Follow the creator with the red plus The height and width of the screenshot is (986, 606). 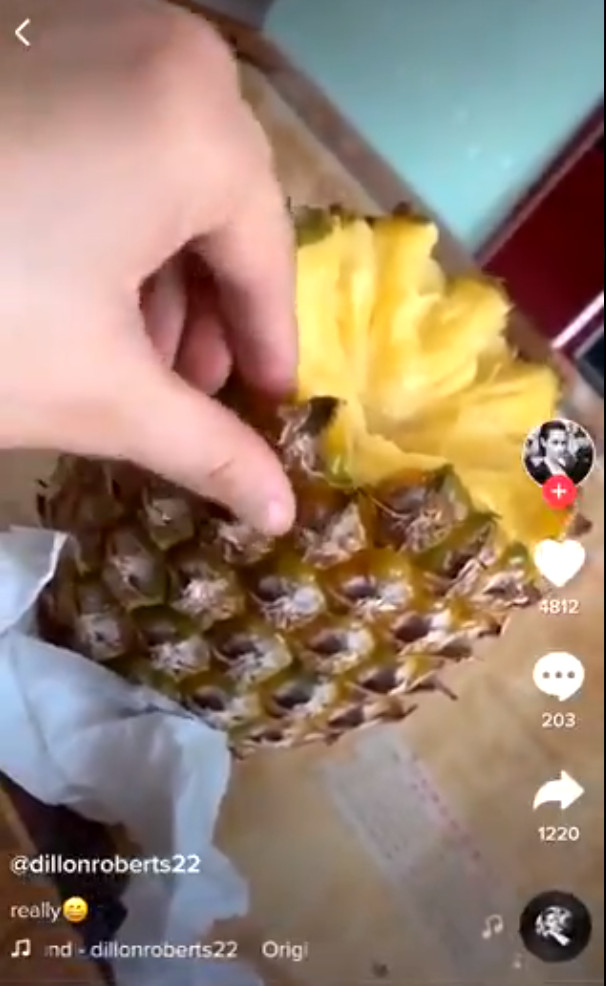coord(558,491)
